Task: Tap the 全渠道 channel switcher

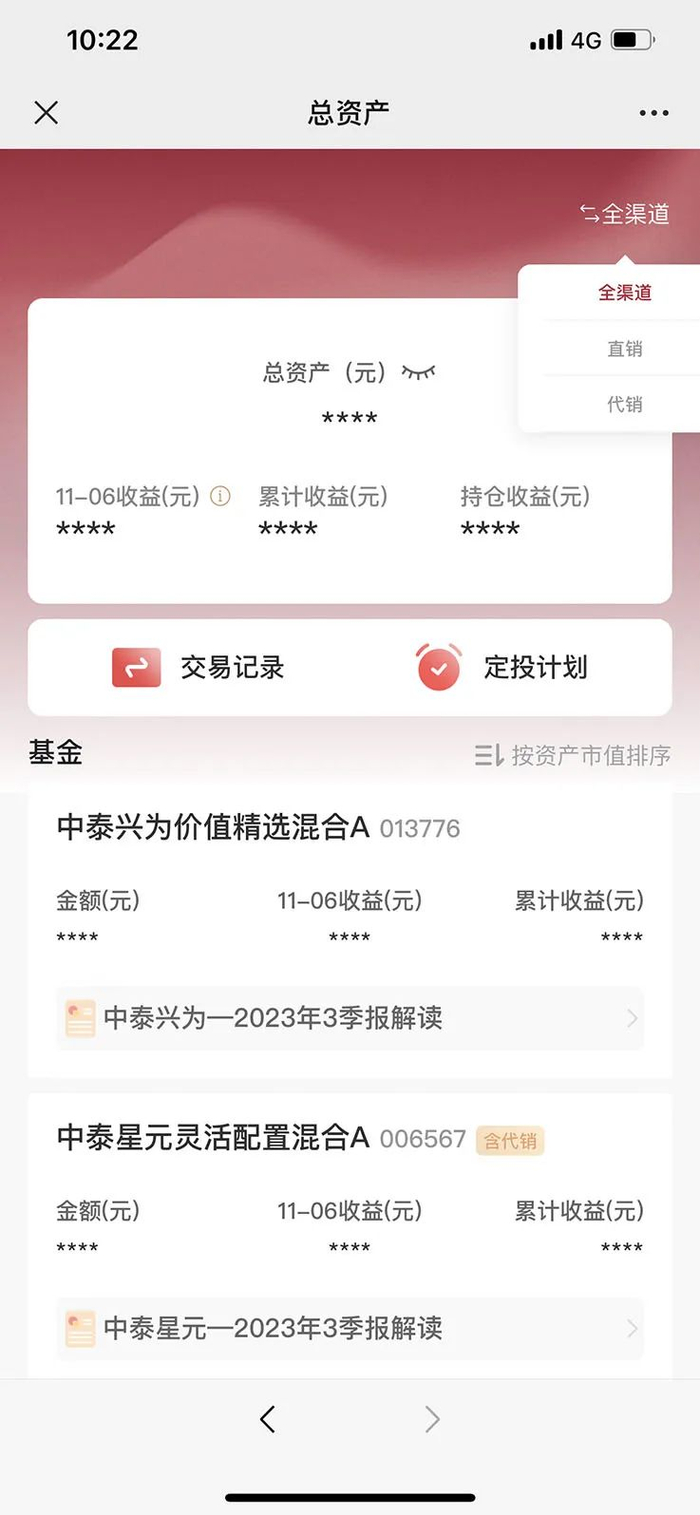Action: point(625,213)
